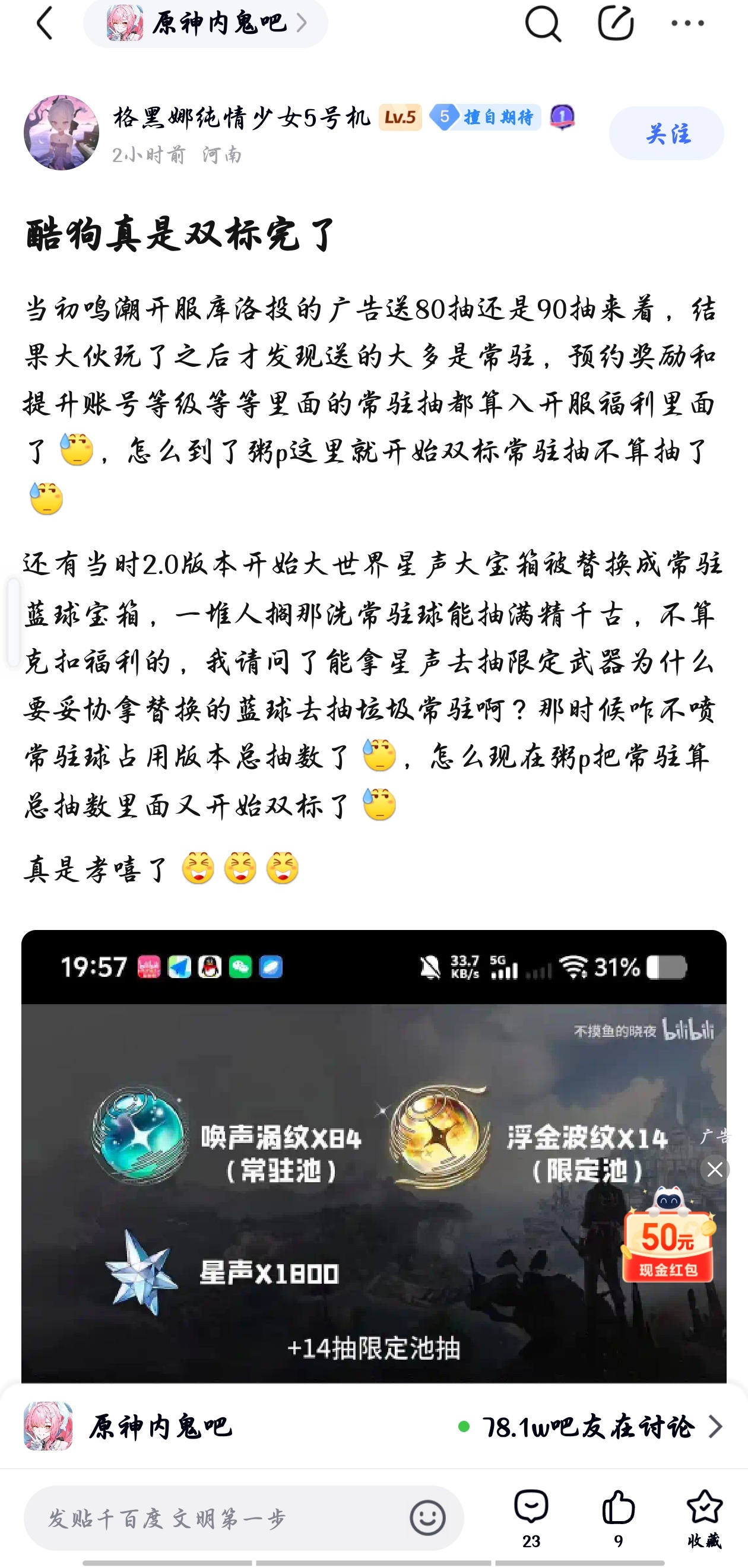Open the 原神内鬼吧 forum chip
The width and height of the screenshot is (748, 1568).
pos(205,24)
